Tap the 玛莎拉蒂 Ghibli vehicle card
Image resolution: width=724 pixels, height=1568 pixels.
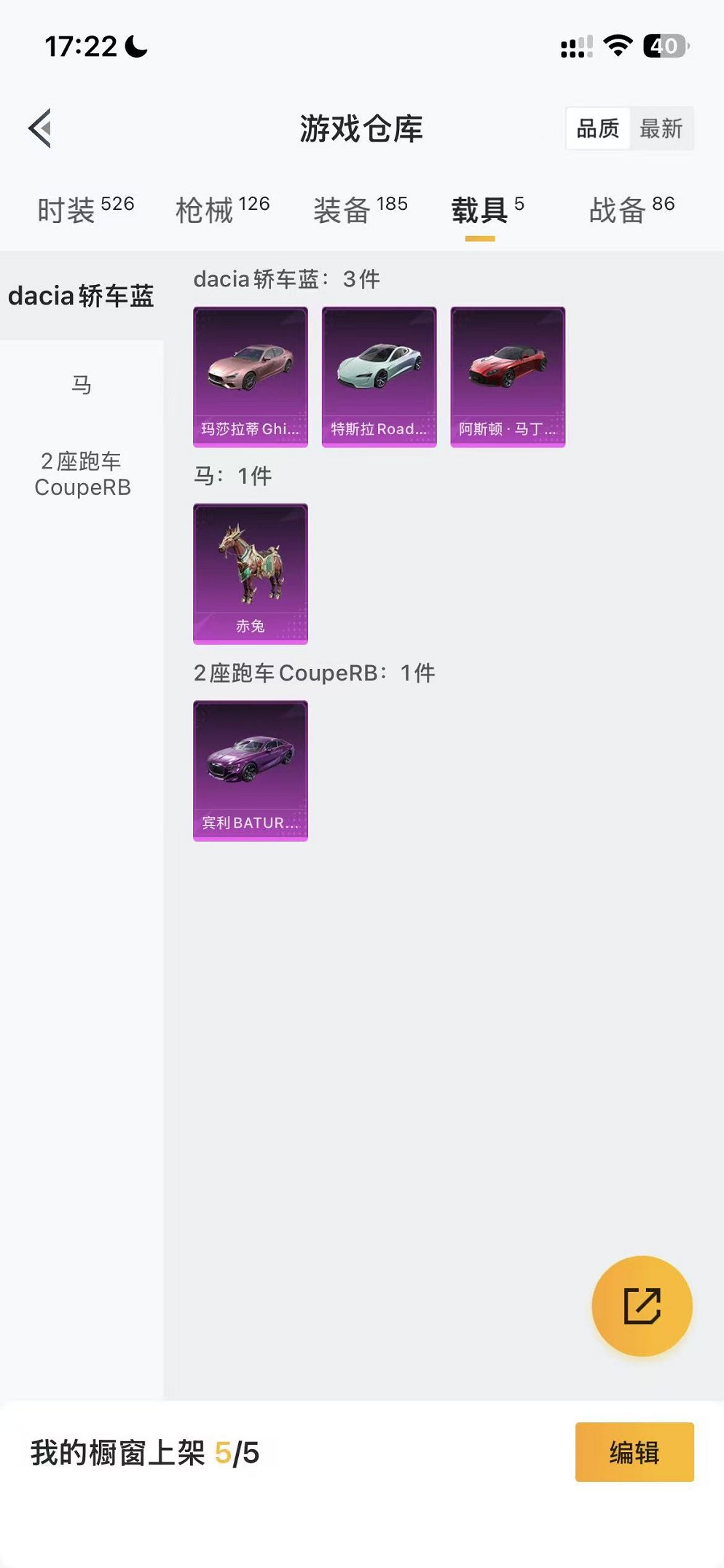251,375
